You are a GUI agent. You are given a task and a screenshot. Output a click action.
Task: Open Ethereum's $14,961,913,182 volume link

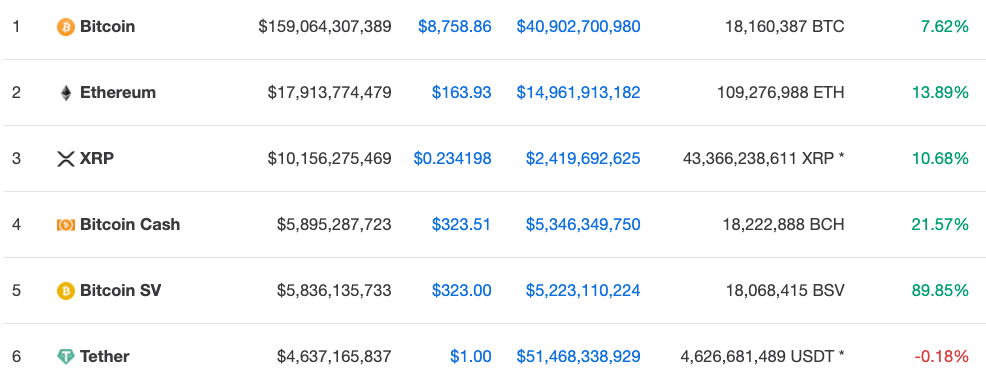coord(579,93)
